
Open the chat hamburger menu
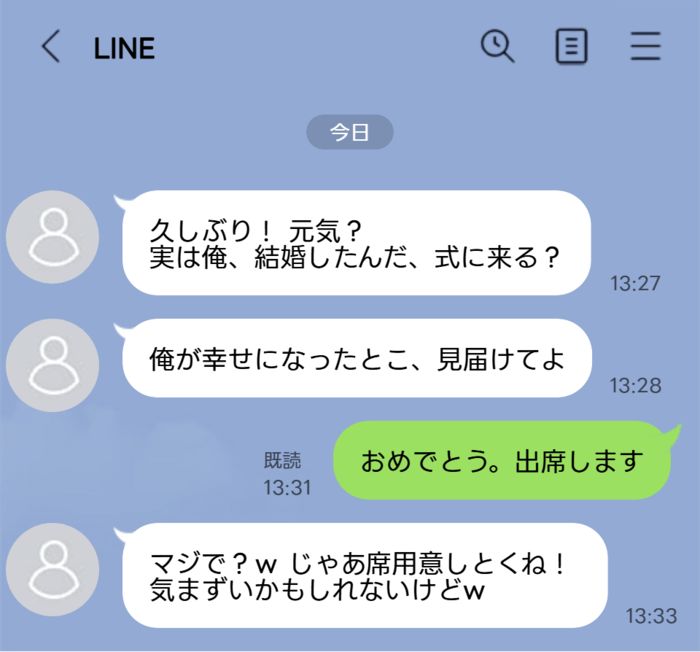pyautogui.click(x=646, y=47)
